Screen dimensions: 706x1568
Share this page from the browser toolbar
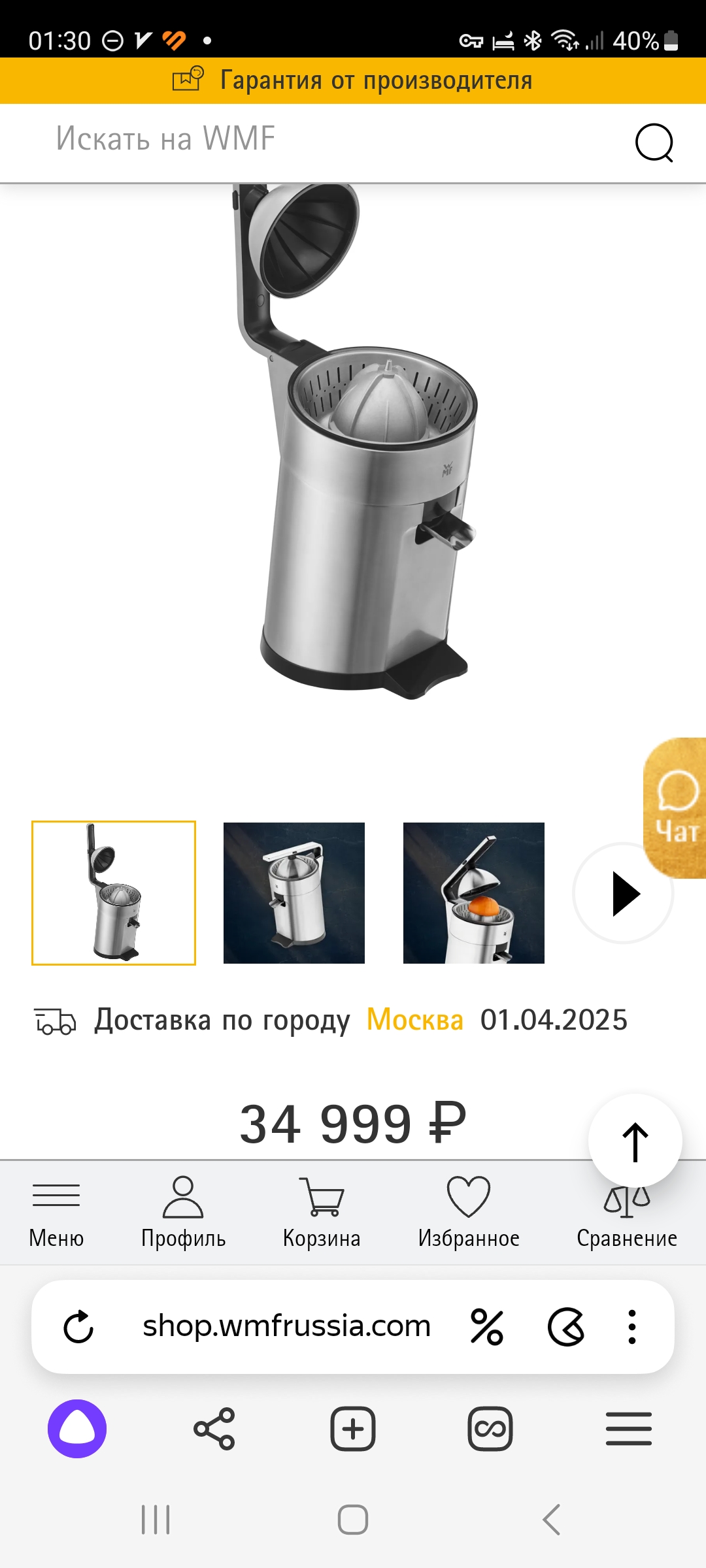(x=214, y=1429)
